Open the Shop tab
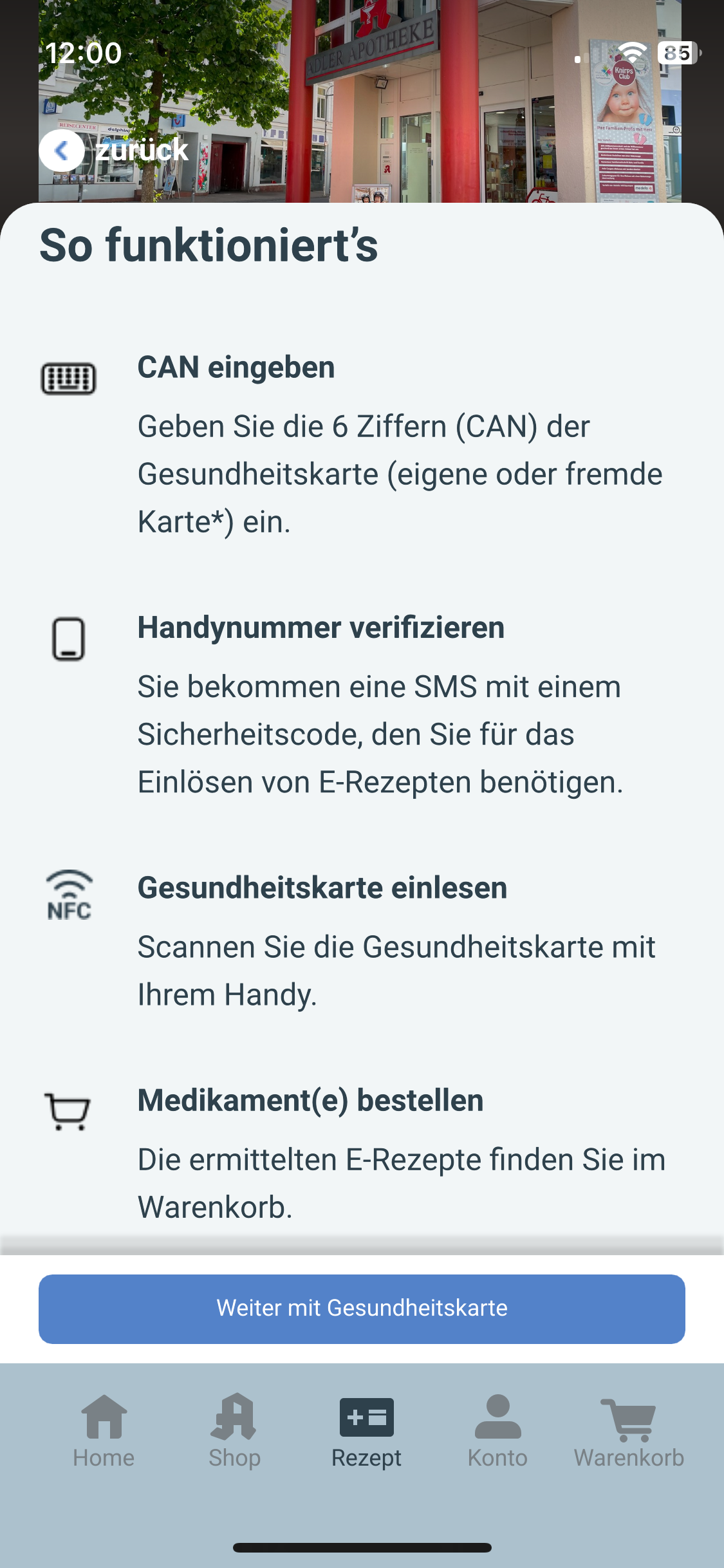Viewport: 724px width, 1568px height. (235, 1432)
